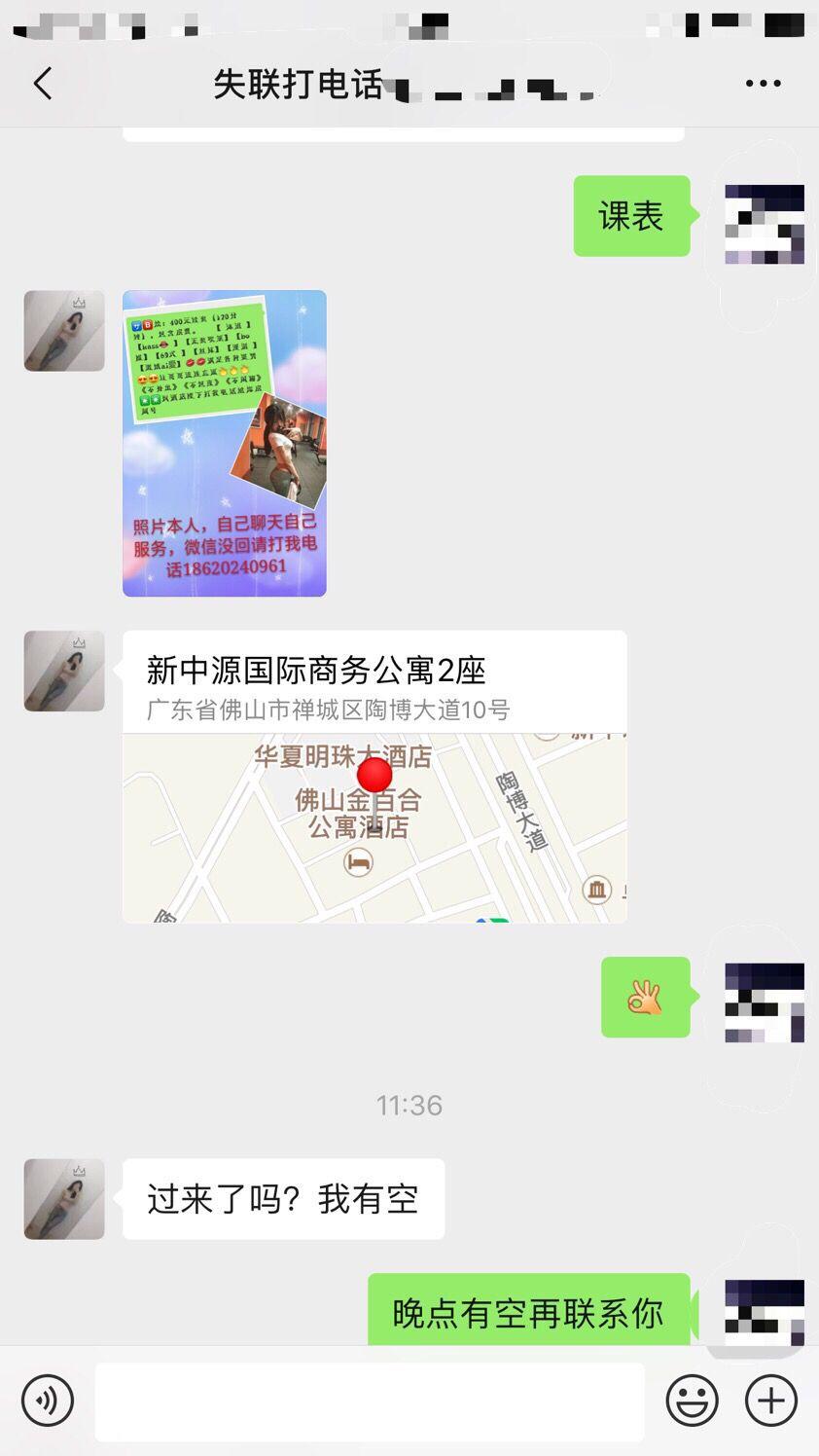Screen dimensions: 819x1456
Task: Tap the 过来了吗？我有空 message
Action: (x=283, y=1199)
